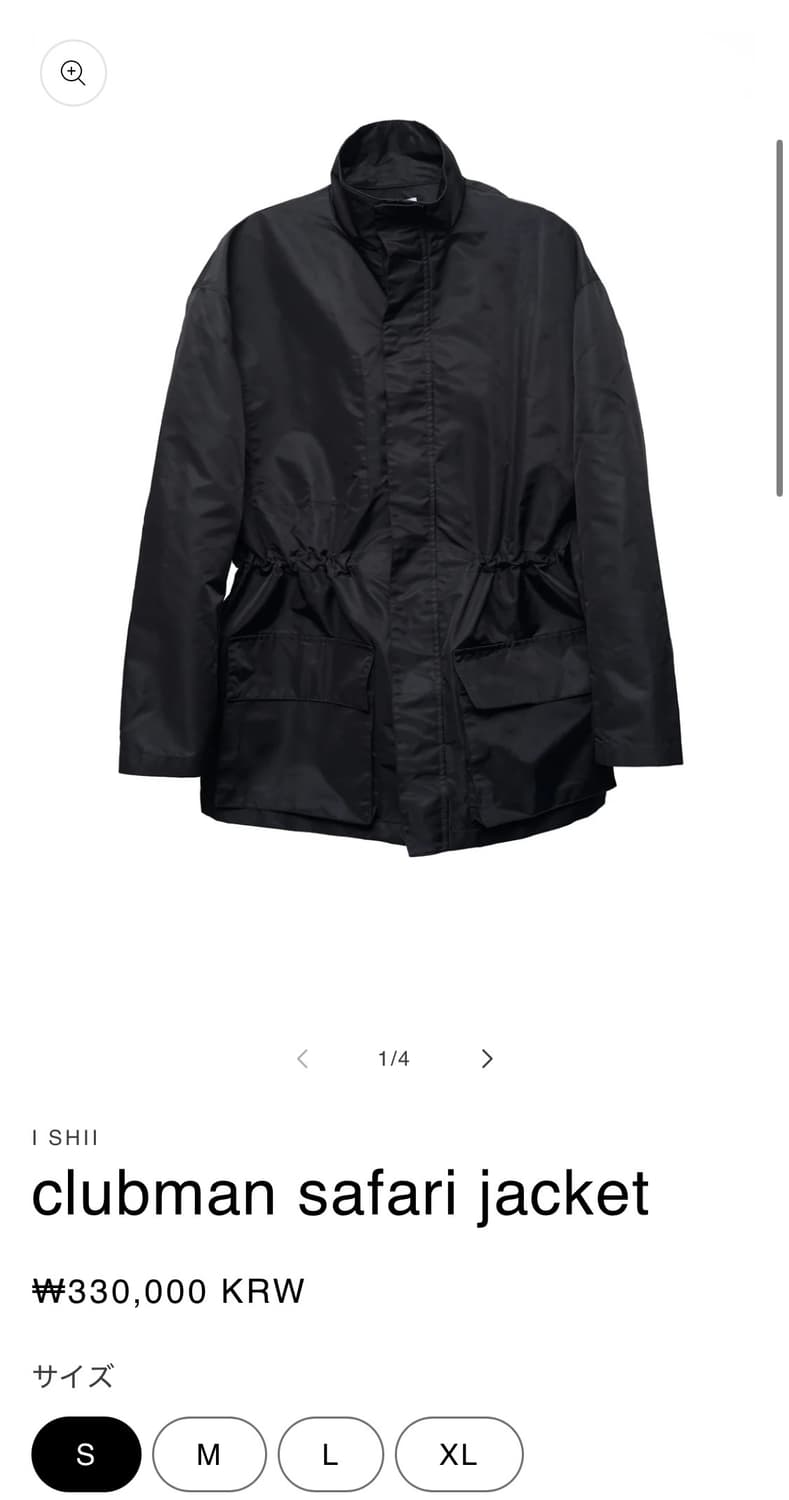The image size is (789, 1500).
Task: Advance the gallery with the right chevron
Action: tap(487, 1058)
